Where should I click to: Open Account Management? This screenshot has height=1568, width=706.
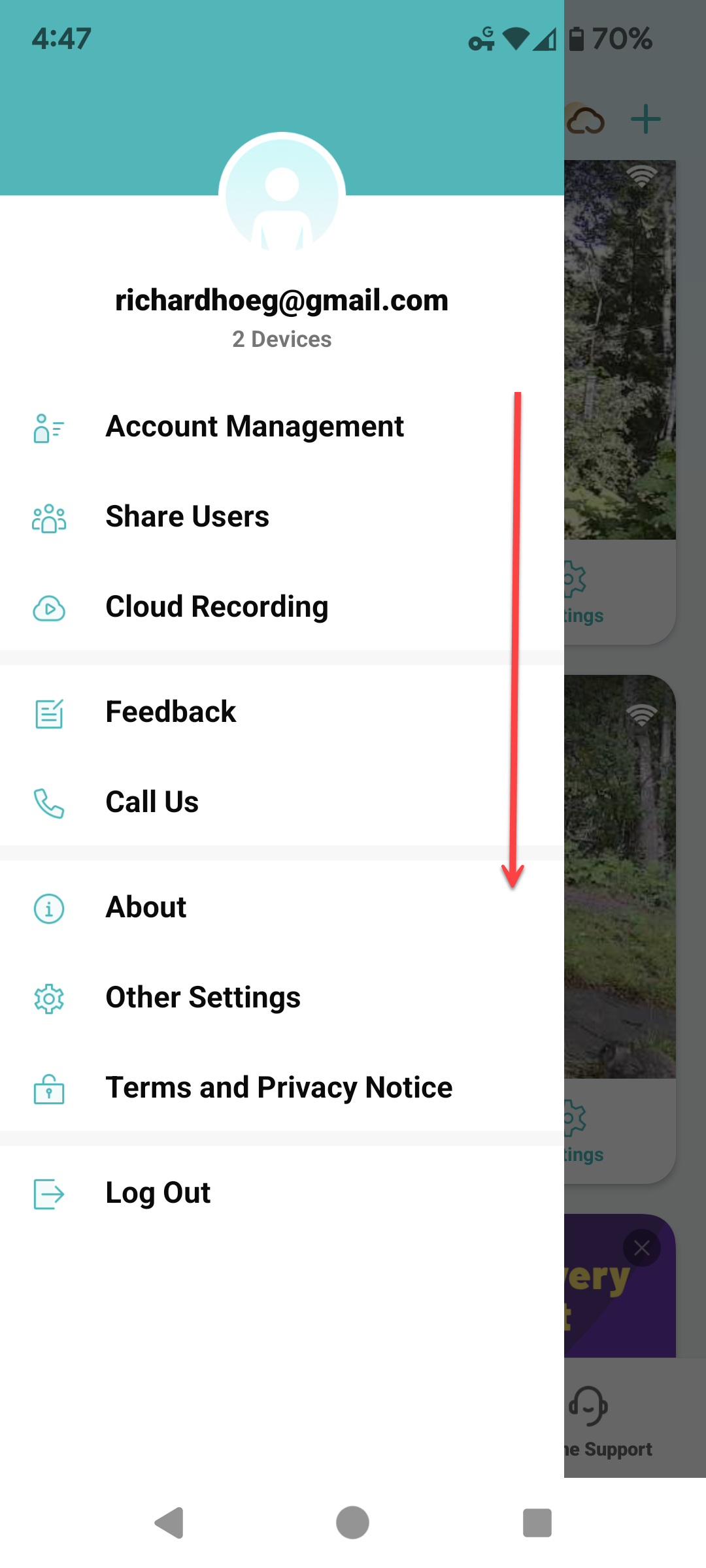point(282,427)
